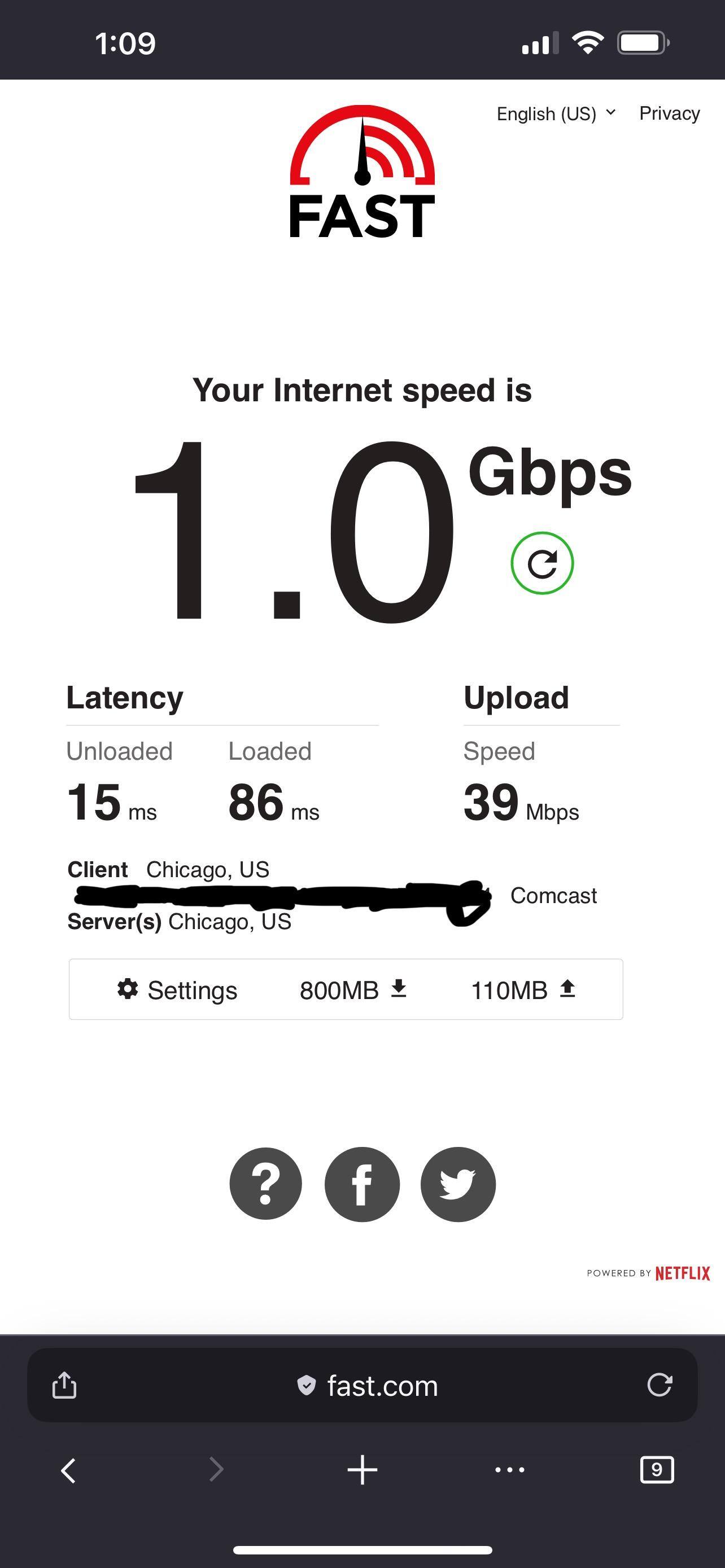The width and height of the screenshot is (725, 1568).
Task: Open a new browser tab
Action: (x=362, y=1470)
